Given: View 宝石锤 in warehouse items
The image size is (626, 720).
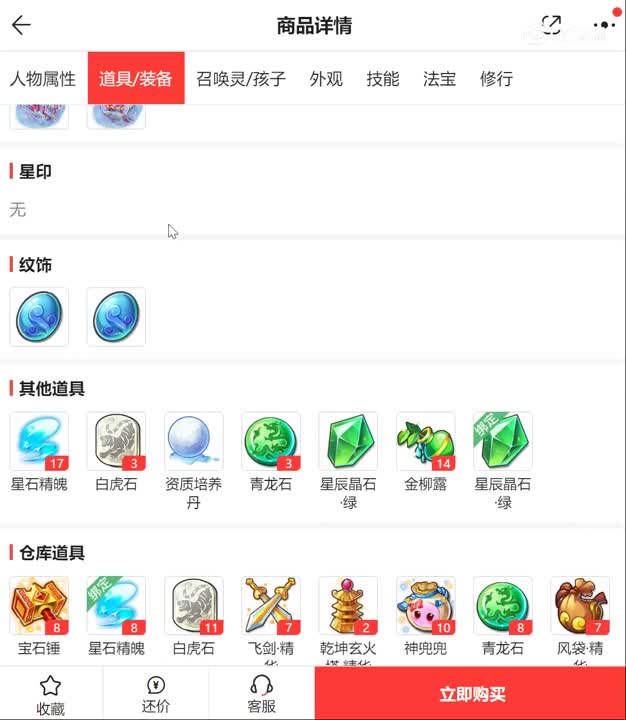Looking at the screenshot, I should pyautogui.click(x=39, y=606).
